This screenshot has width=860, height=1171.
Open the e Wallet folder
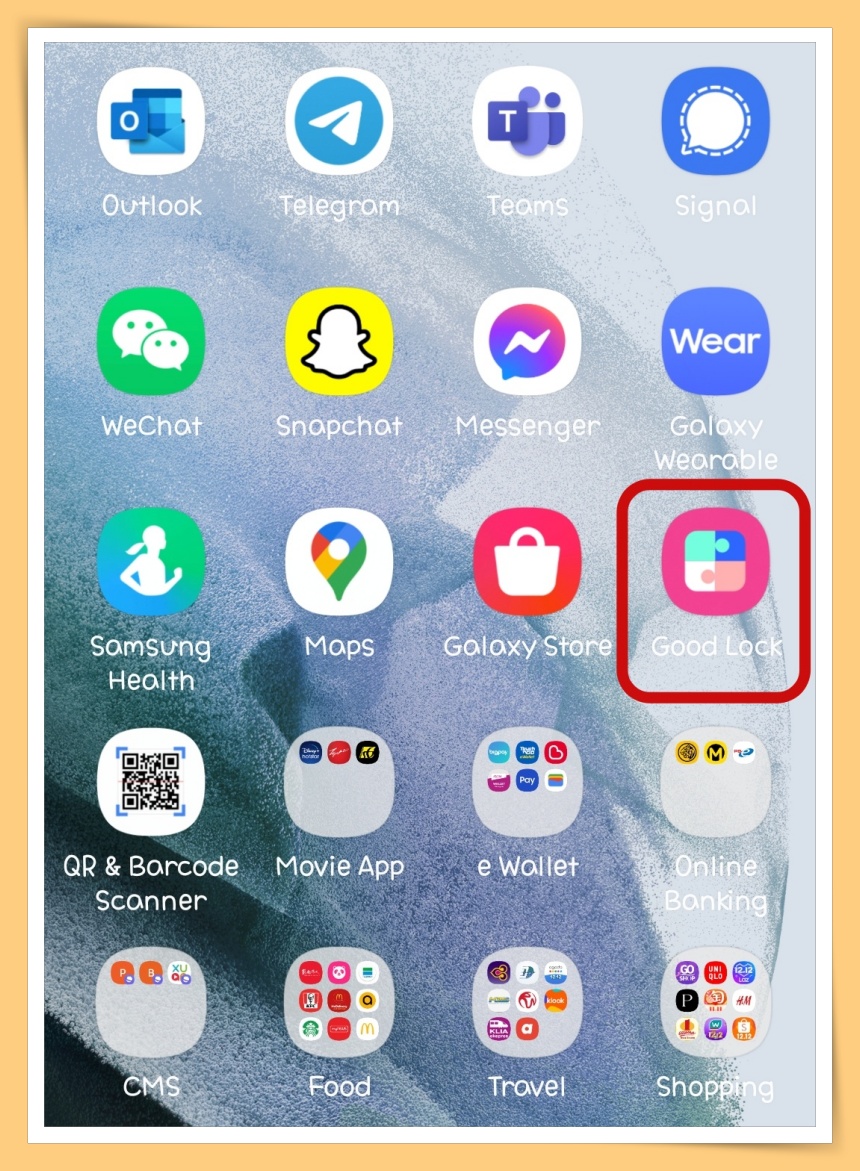click(x=527, y=781)
